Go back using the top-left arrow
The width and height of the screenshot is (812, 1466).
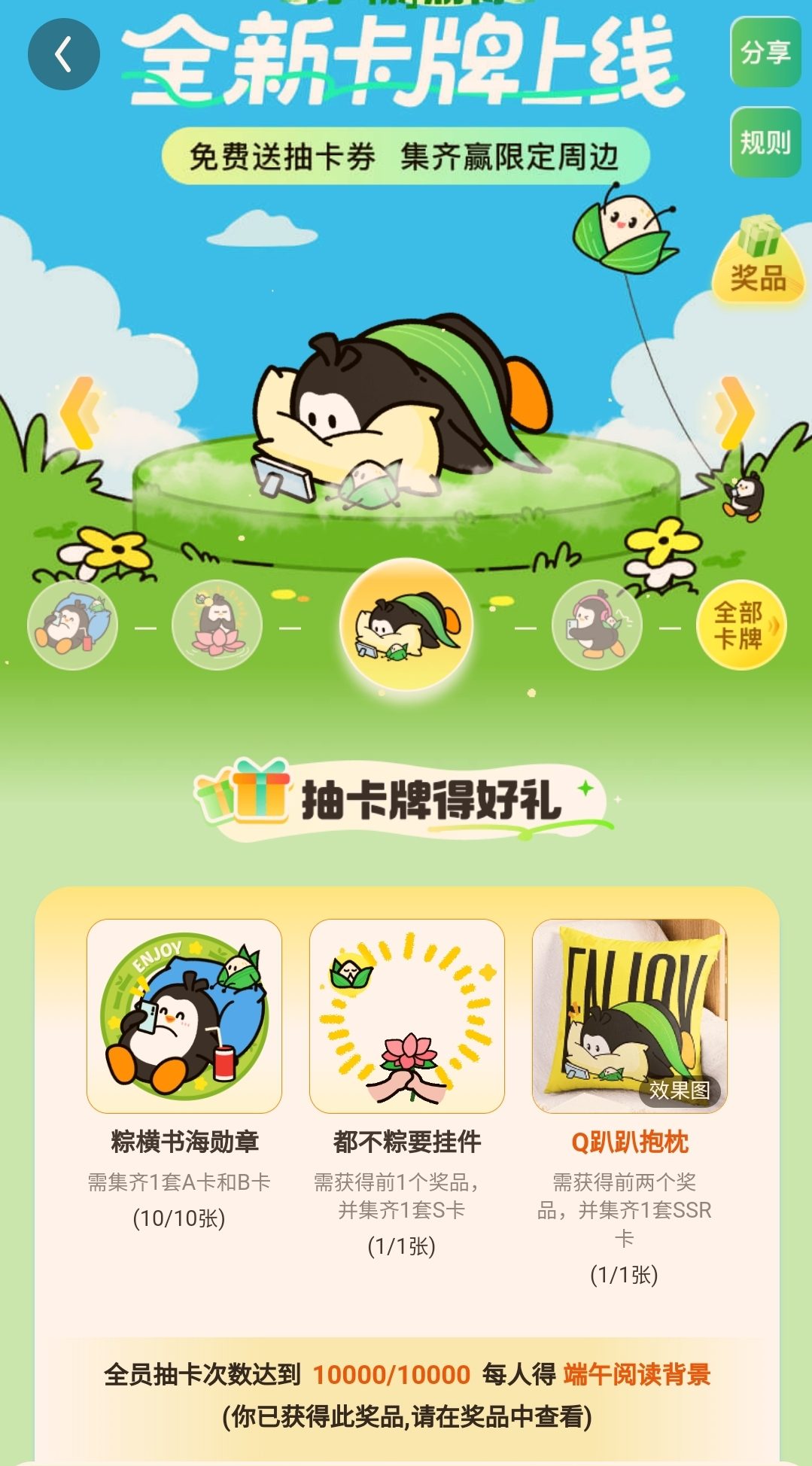63,55
